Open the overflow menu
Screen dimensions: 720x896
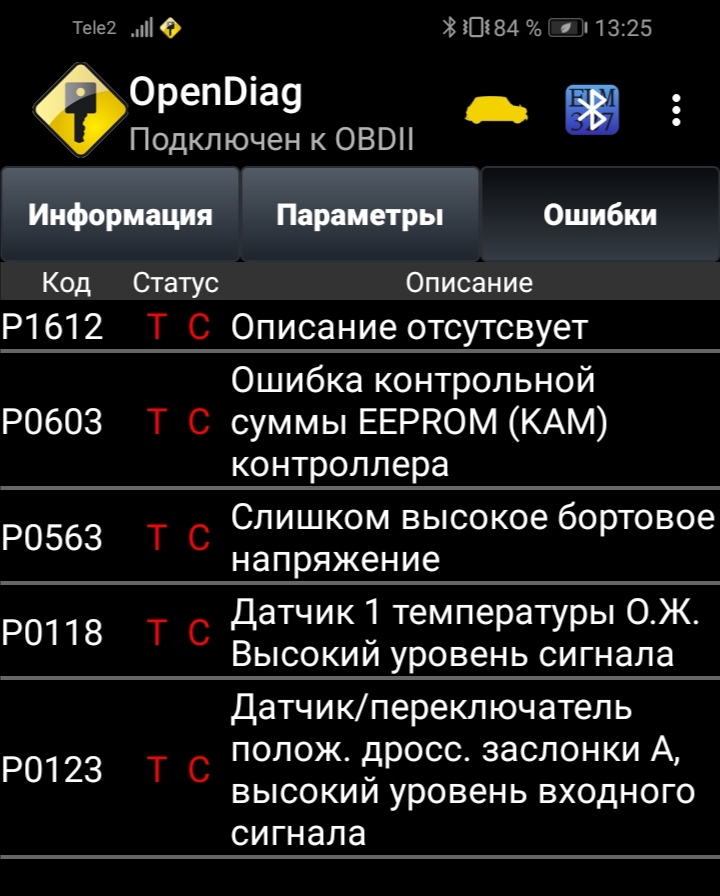point(677,110)
